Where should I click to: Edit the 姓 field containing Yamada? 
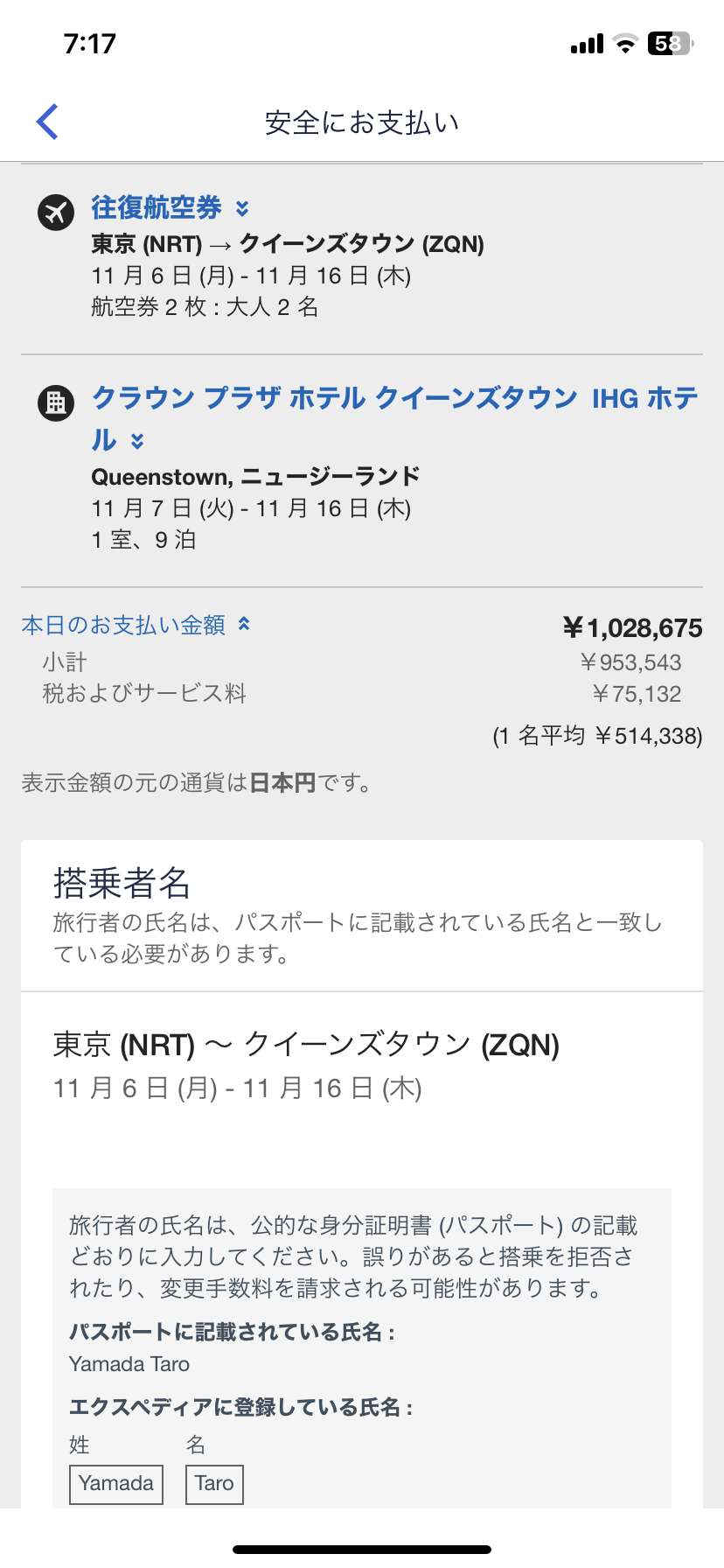pyautogui.click(x=116, y=1484)
